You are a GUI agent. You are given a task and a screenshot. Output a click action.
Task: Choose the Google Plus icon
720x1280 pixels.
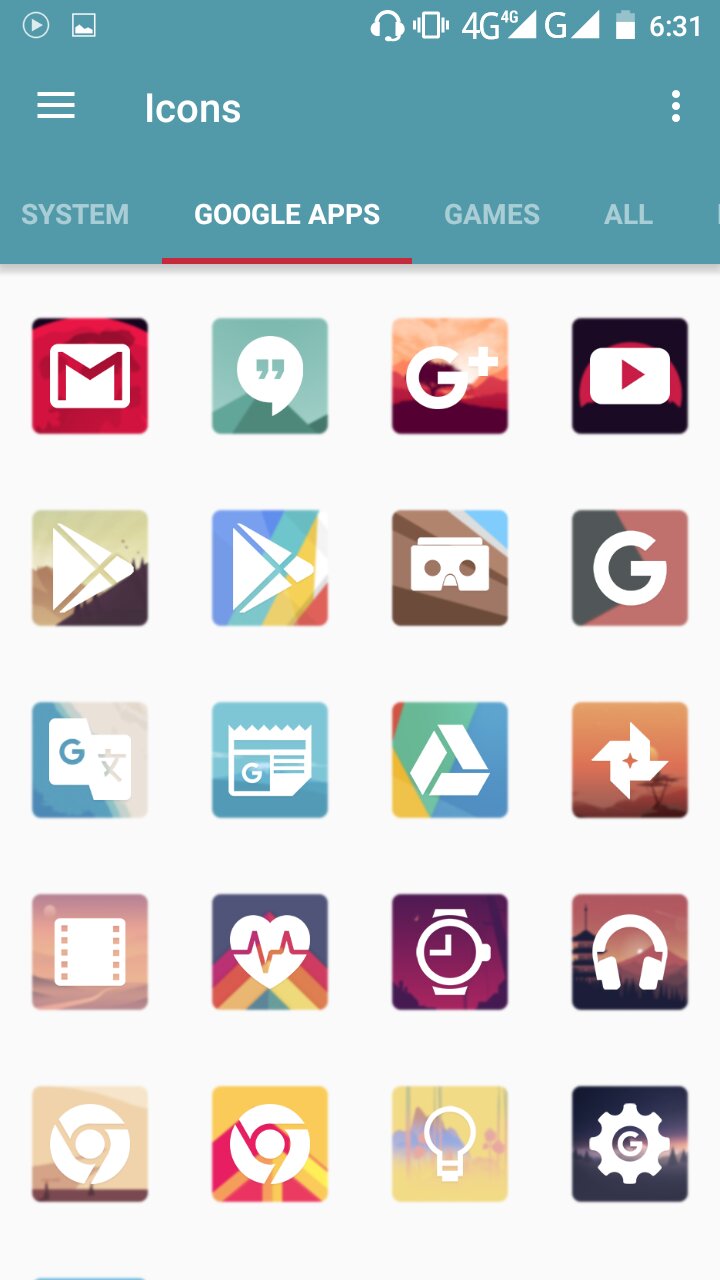tap(450, 376)
